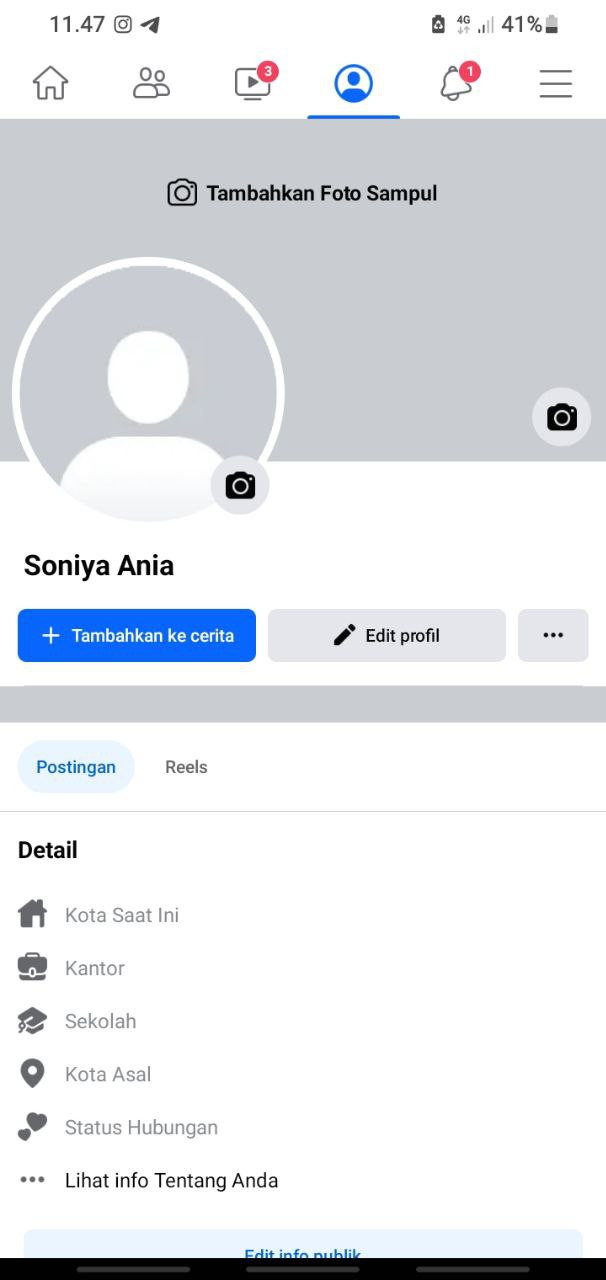606x1280 pixels.
Task: Open the notifications bell
Action: pyautogui.click(x=458, y=82)
